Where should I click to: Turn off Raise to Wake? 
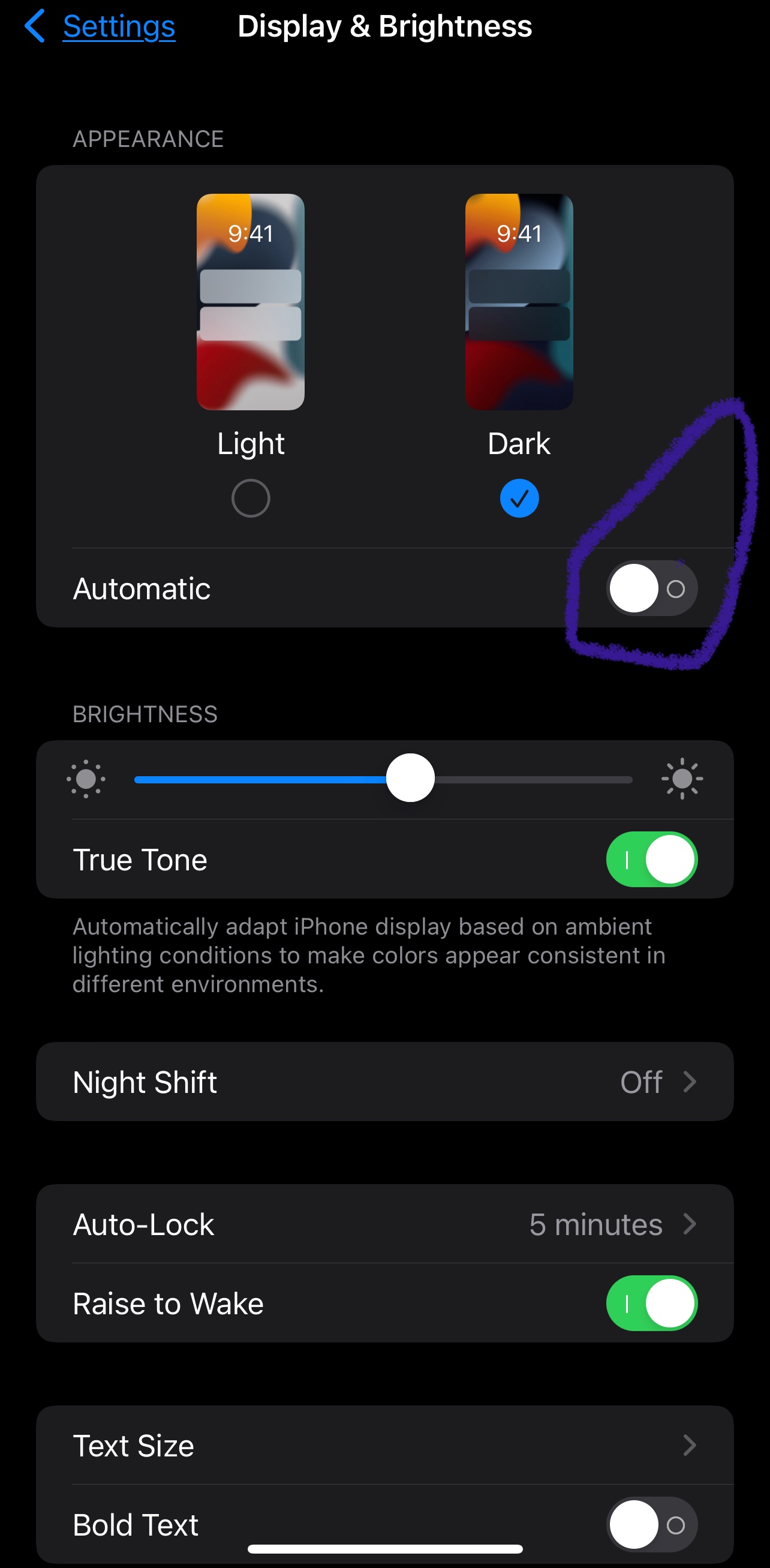(651, 1303)
